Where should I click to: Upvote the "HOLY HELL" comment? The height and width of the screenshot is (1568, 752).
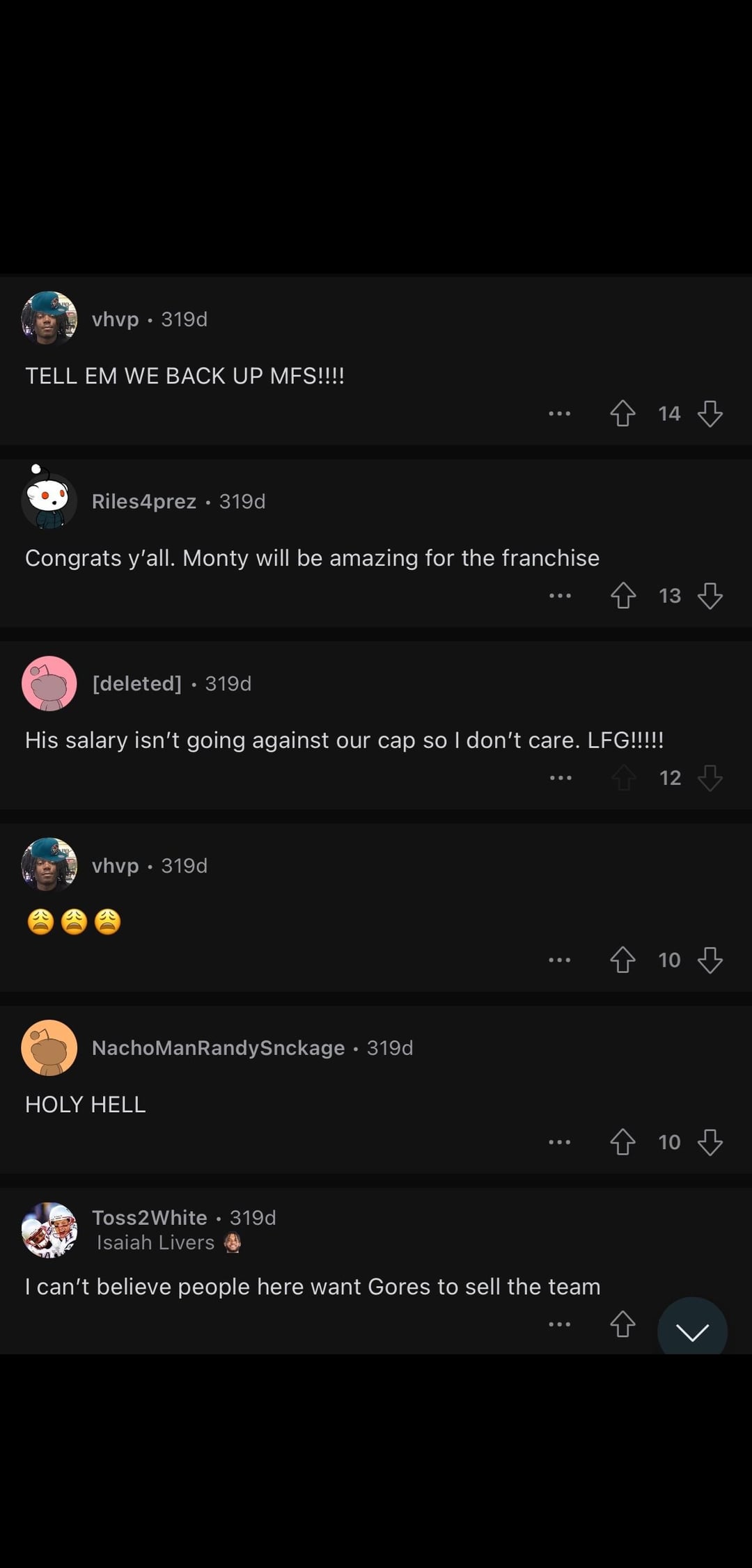[622, 1142]
